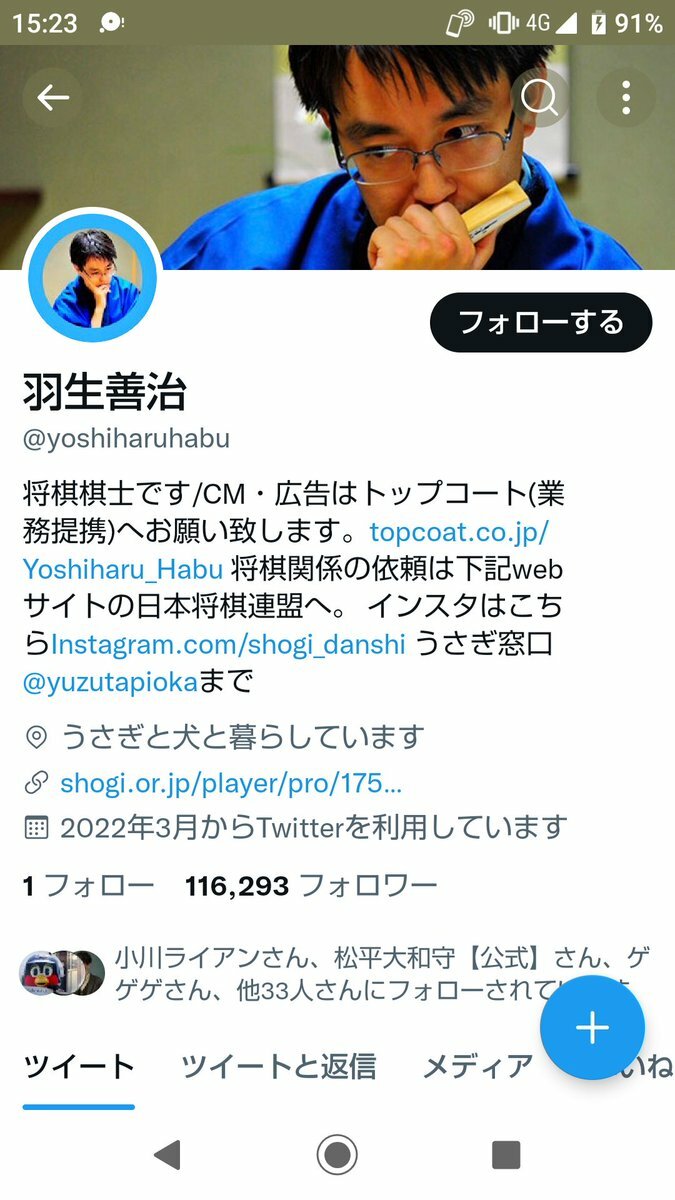Open the Instagram.com/shogi_danshi link
675x1200 pixels.
point(228,644)
